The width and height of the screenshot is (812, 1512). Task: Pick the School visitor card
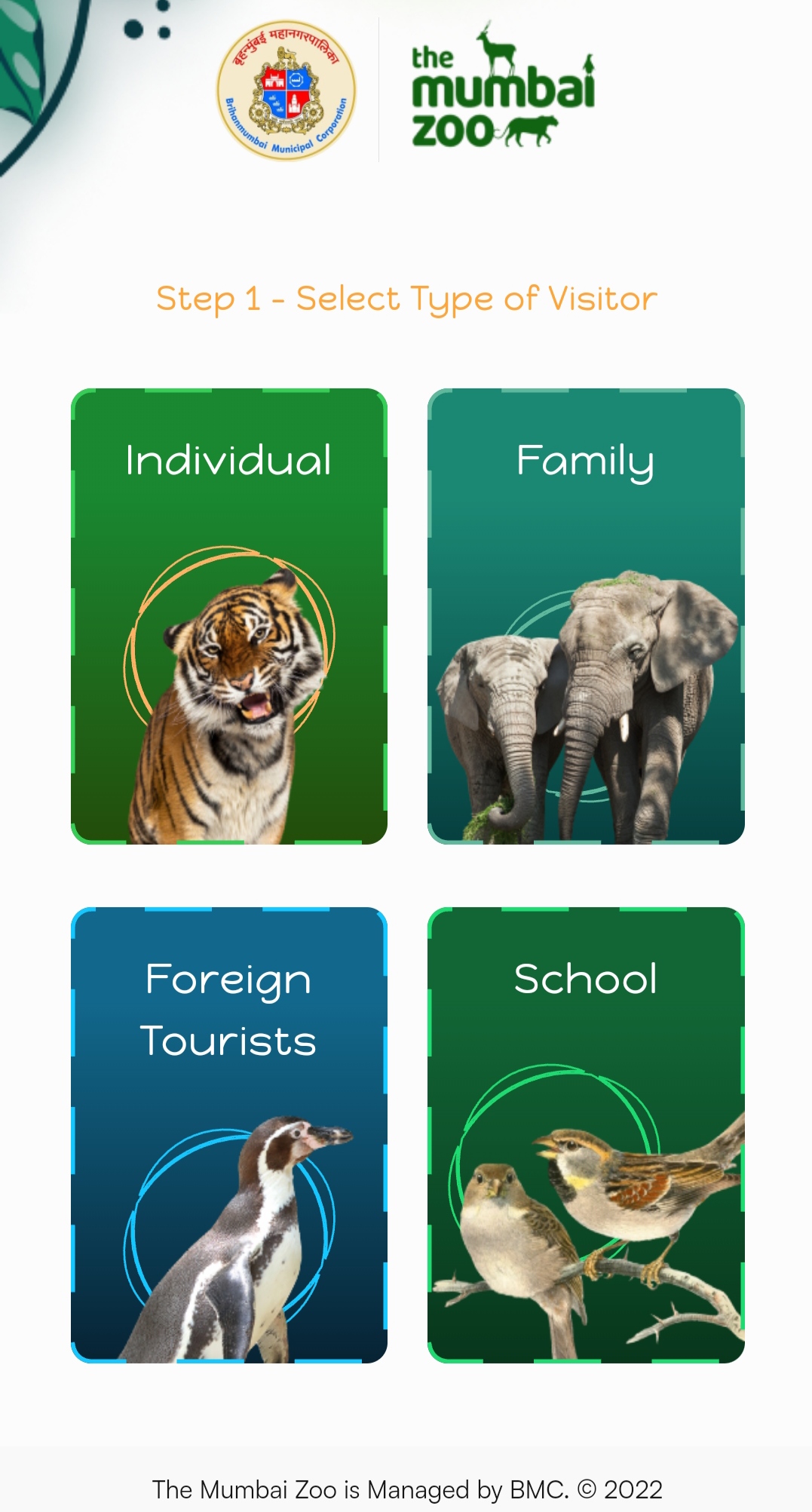pos(585,1134)
